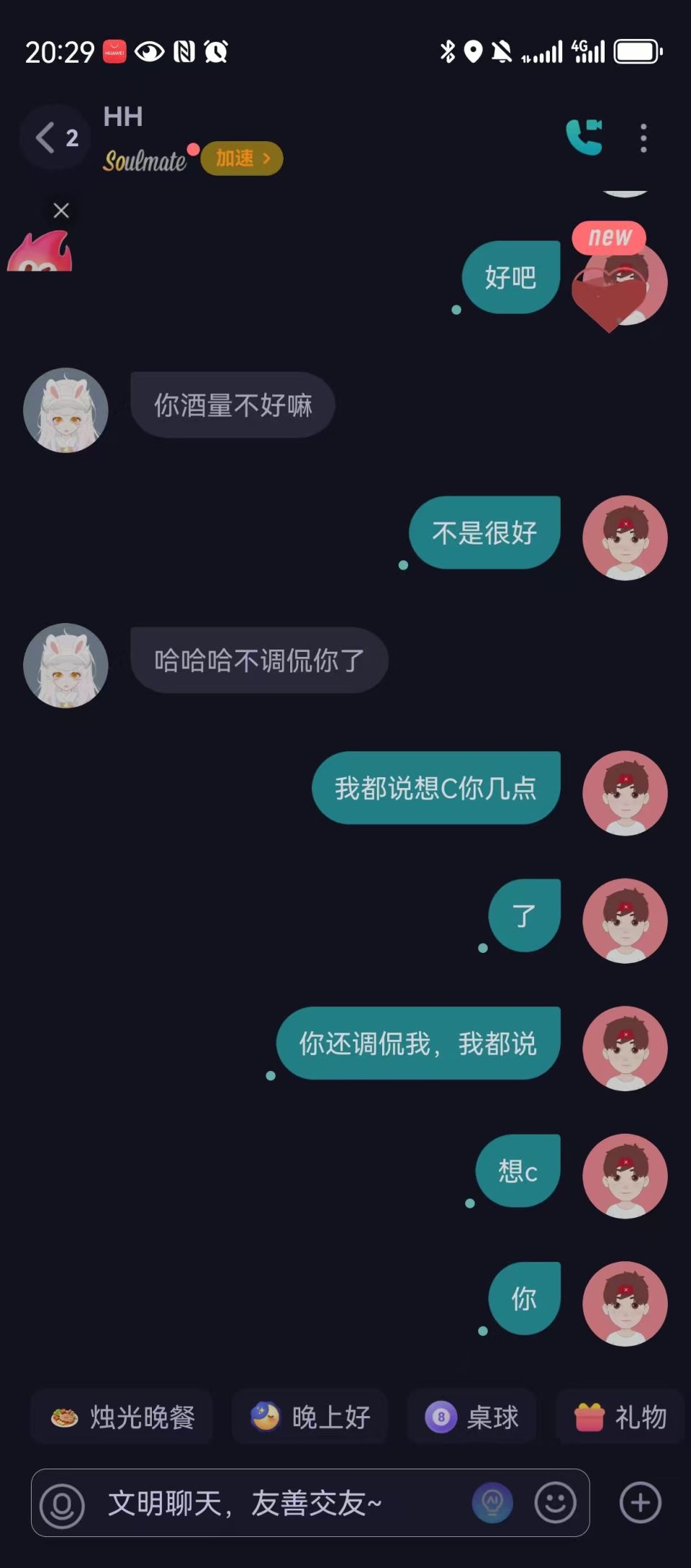Screen dimensions: 691x1568
Task: Tap the 加速 Soulmate boost button
Action: pyautogui.click(x=242, y=158)
